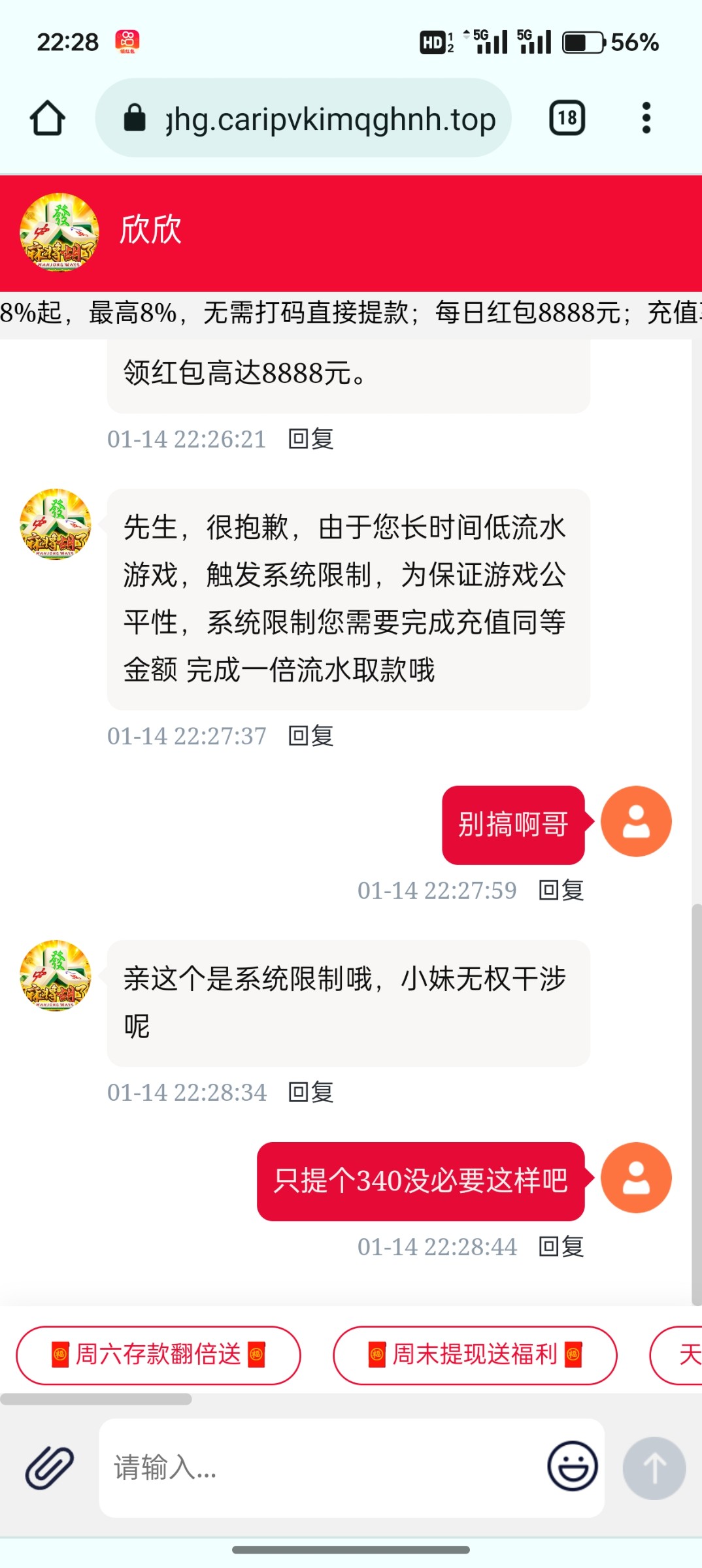Select the 周末提现送福利 quick chip
The height and width of the screenshot is (1568, 702).
pos(475,1355)
